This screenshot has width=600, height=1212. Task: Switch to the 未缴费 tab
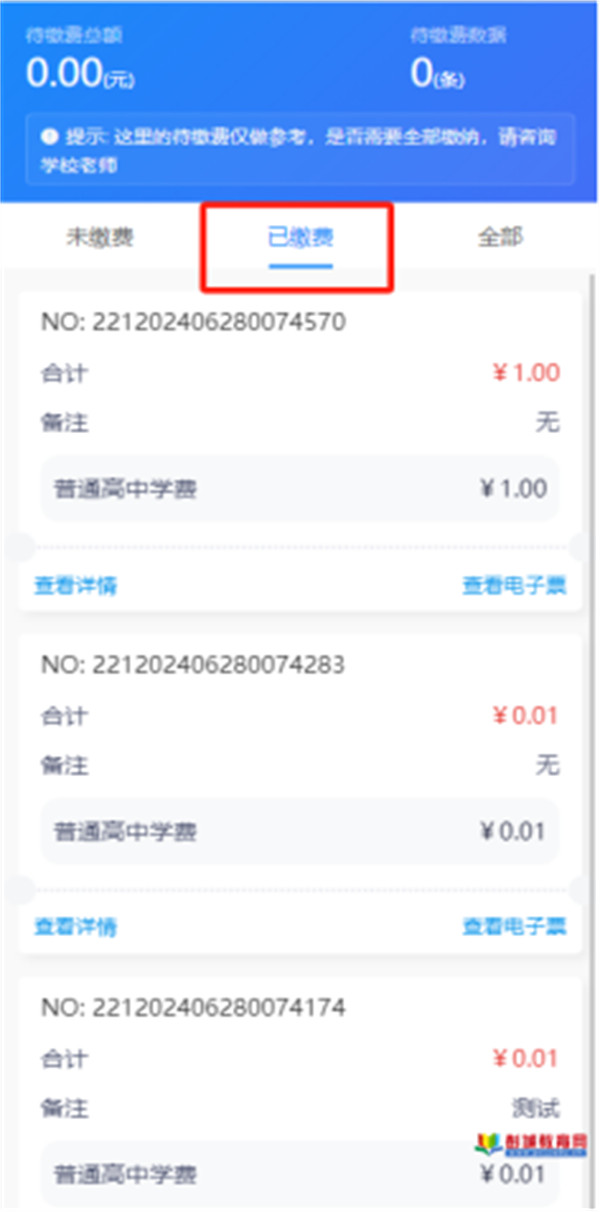[x=100, y=237]
